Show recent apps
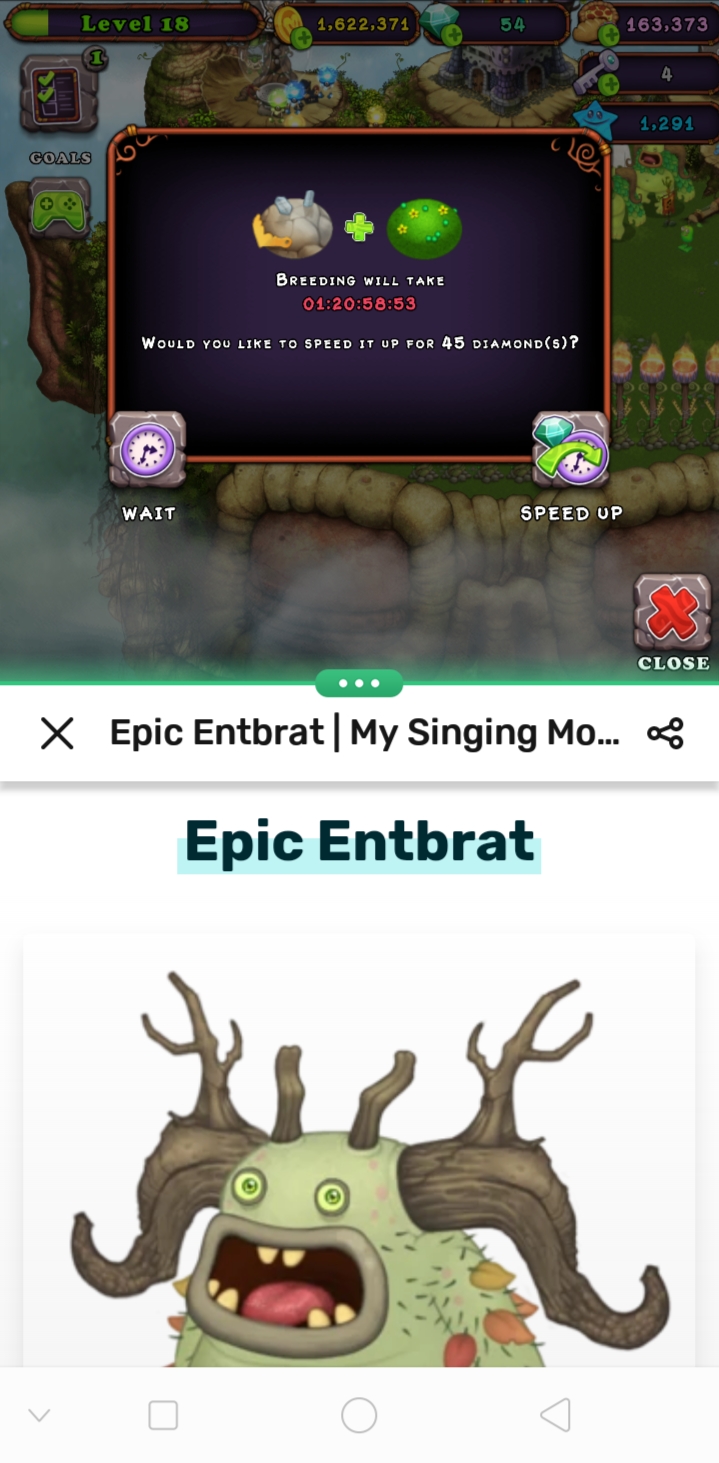The image size is (719, 1463). coord(163,1415)
